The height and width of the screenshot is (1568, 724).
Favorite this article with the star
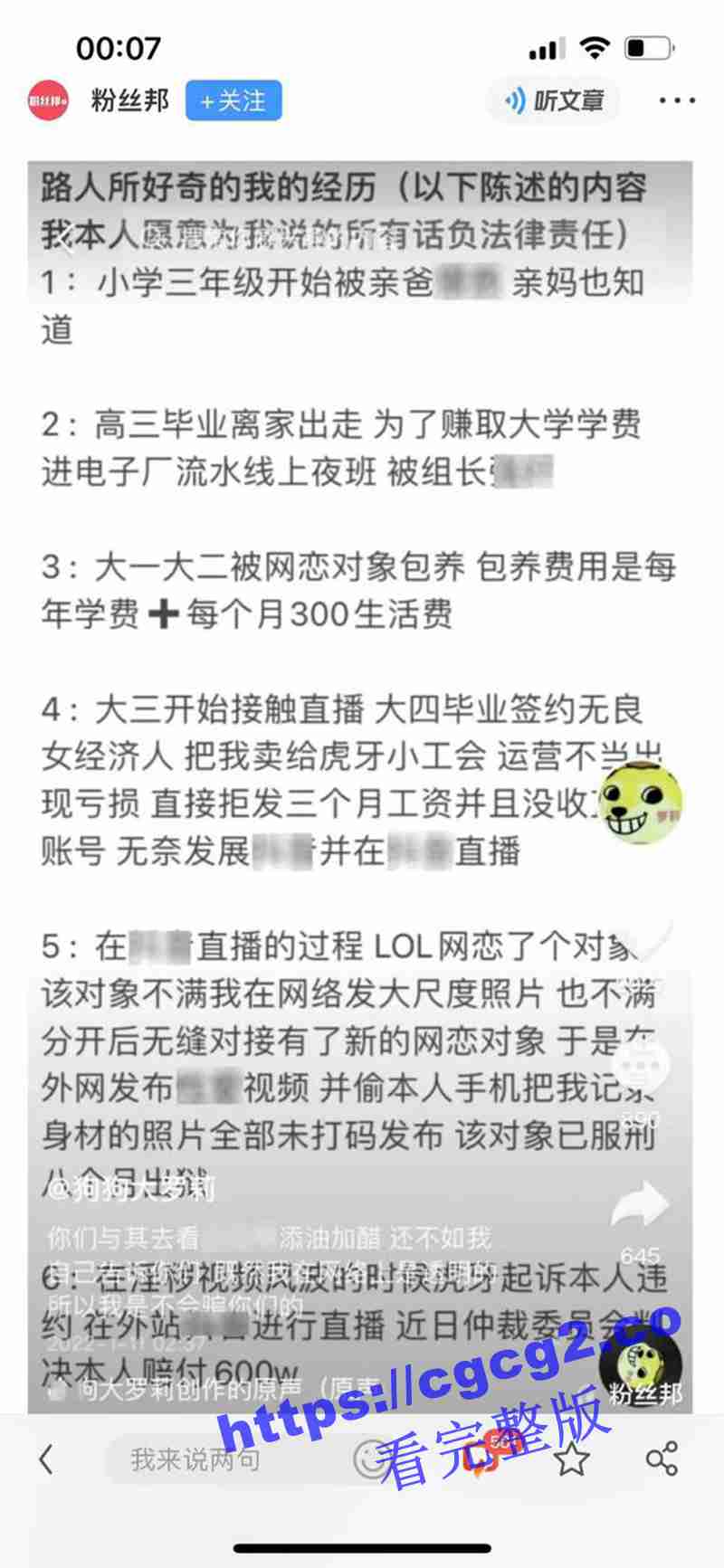point(572,1459)
